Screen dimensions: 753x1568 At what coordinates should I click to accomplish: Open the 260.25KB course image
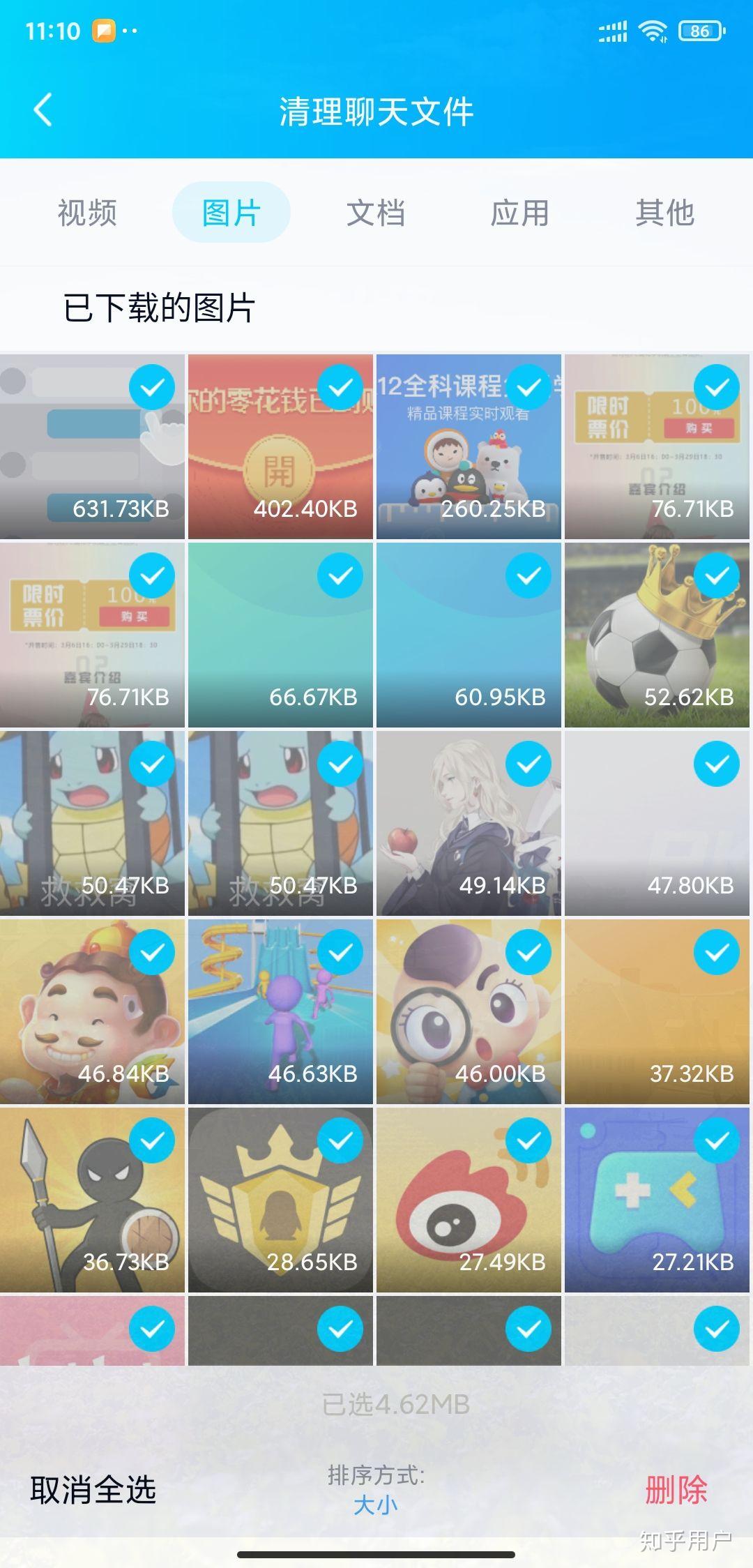point(469,446)
